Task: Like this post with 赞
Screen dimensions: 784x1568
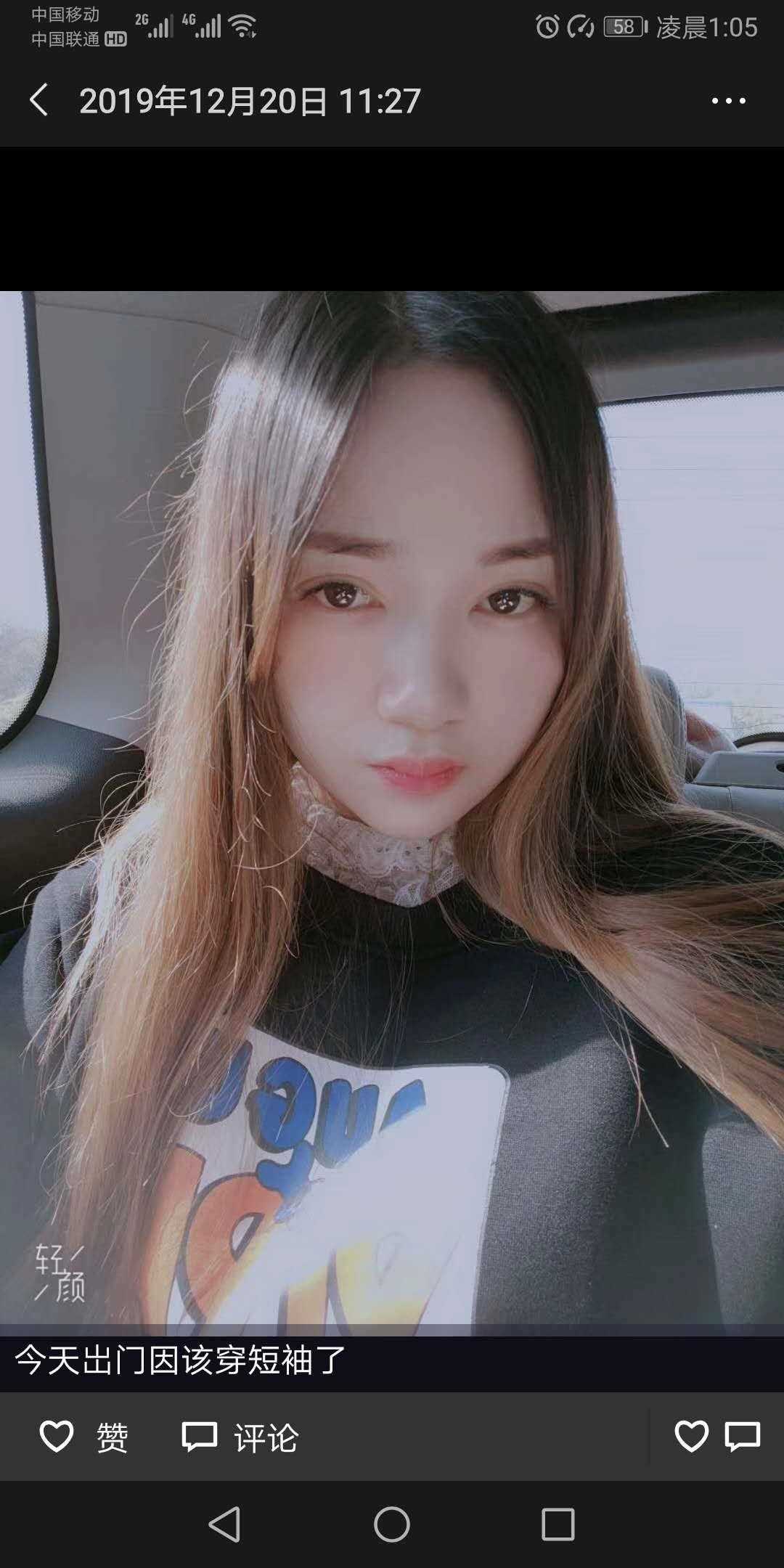Action: (x=83, y=1437)
